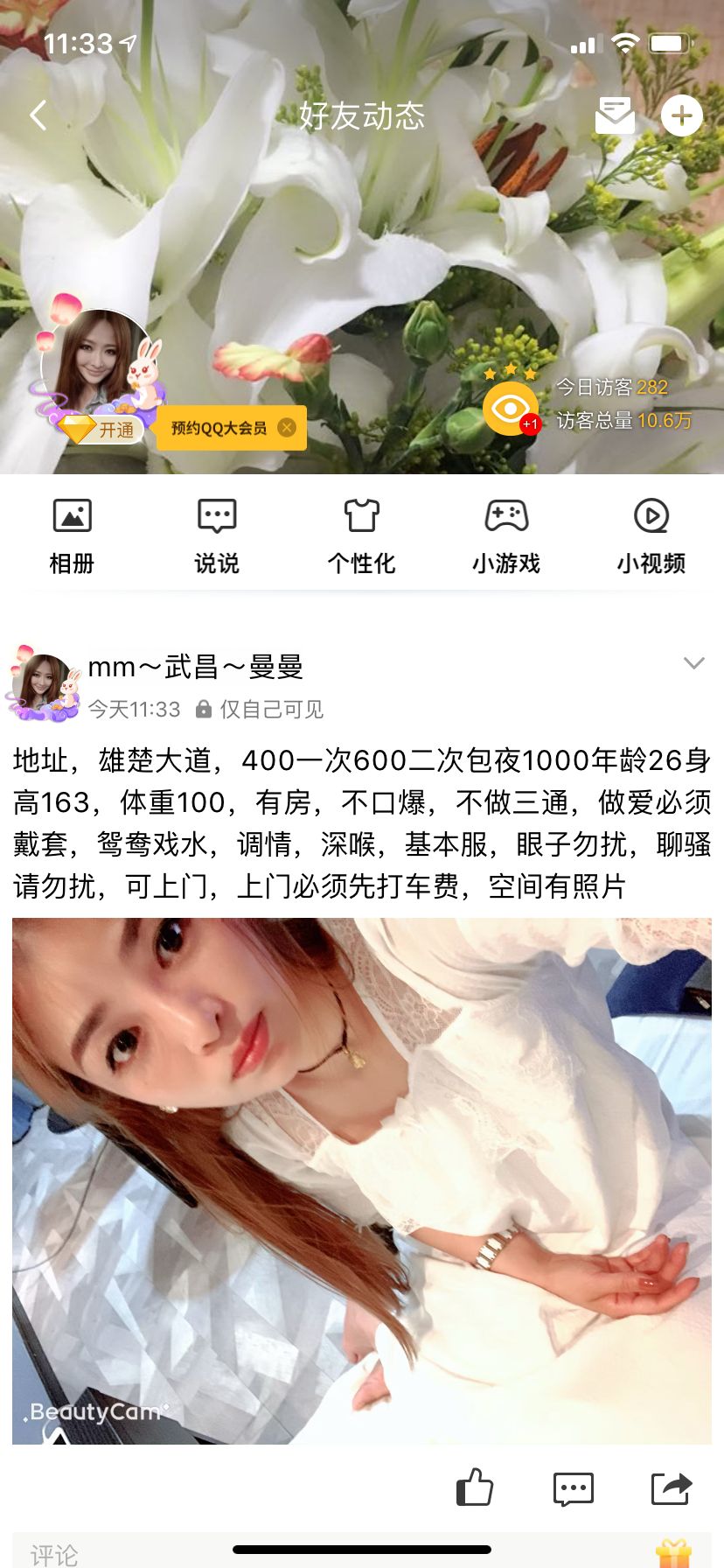Tap the 评论 comment input field
The width and height of the screenshot is (724, 1568).
click(175, 1554)
